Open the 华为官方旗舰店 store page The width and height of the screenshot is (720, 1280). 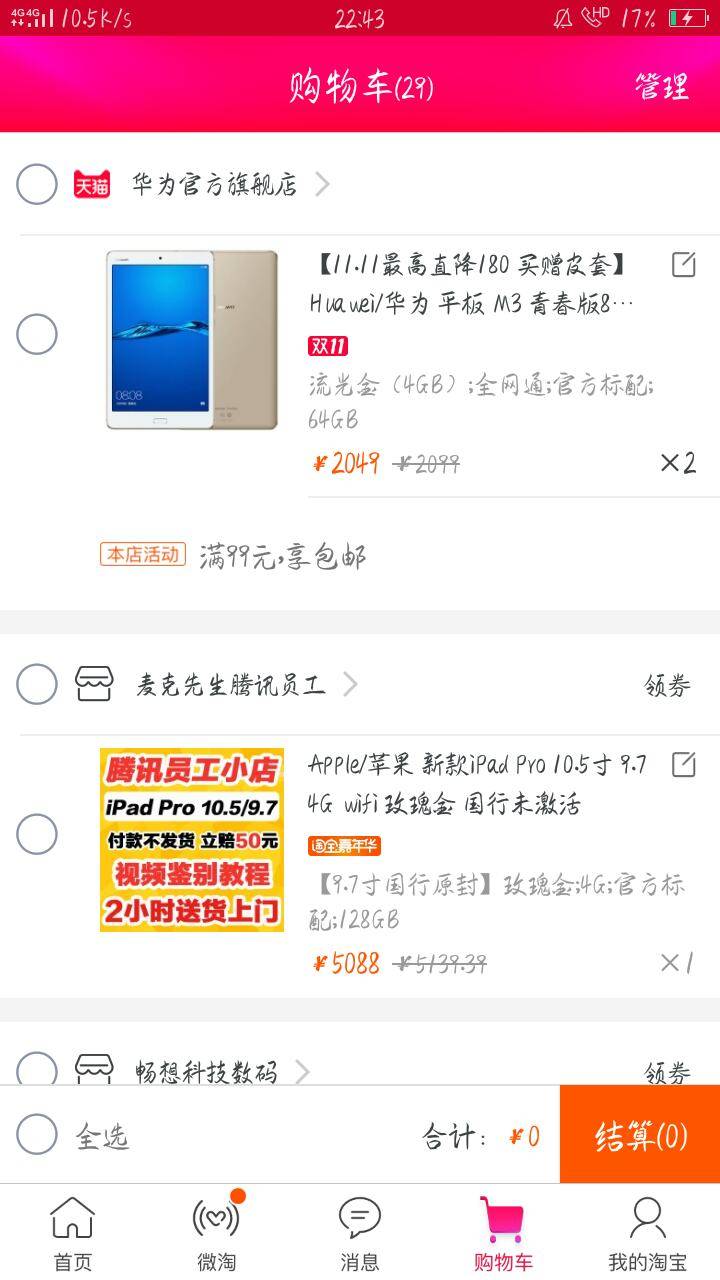pos(215,185)
